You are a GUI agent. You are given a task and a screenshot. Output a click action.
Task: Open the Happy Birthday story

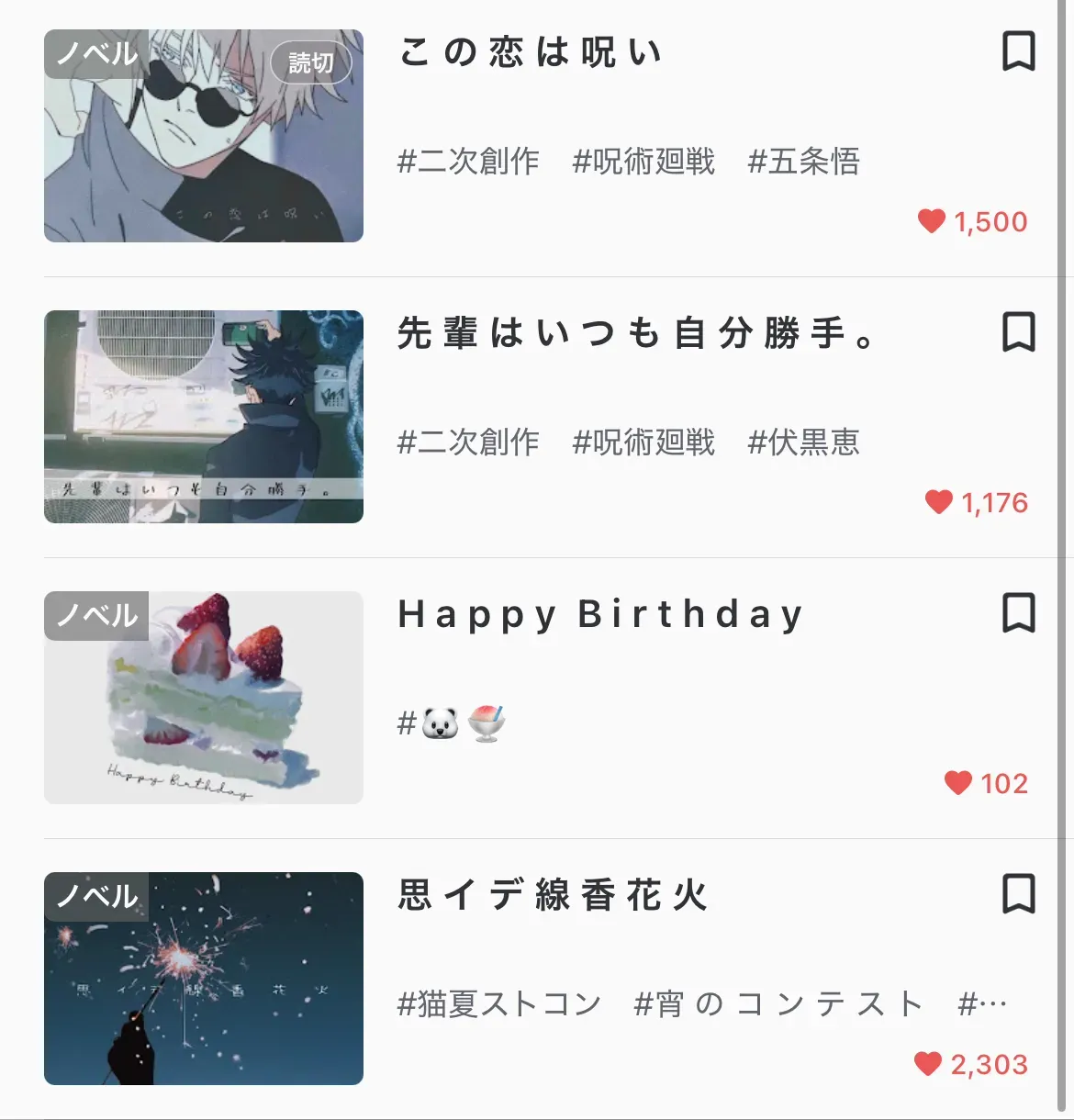tap(600, 614)
